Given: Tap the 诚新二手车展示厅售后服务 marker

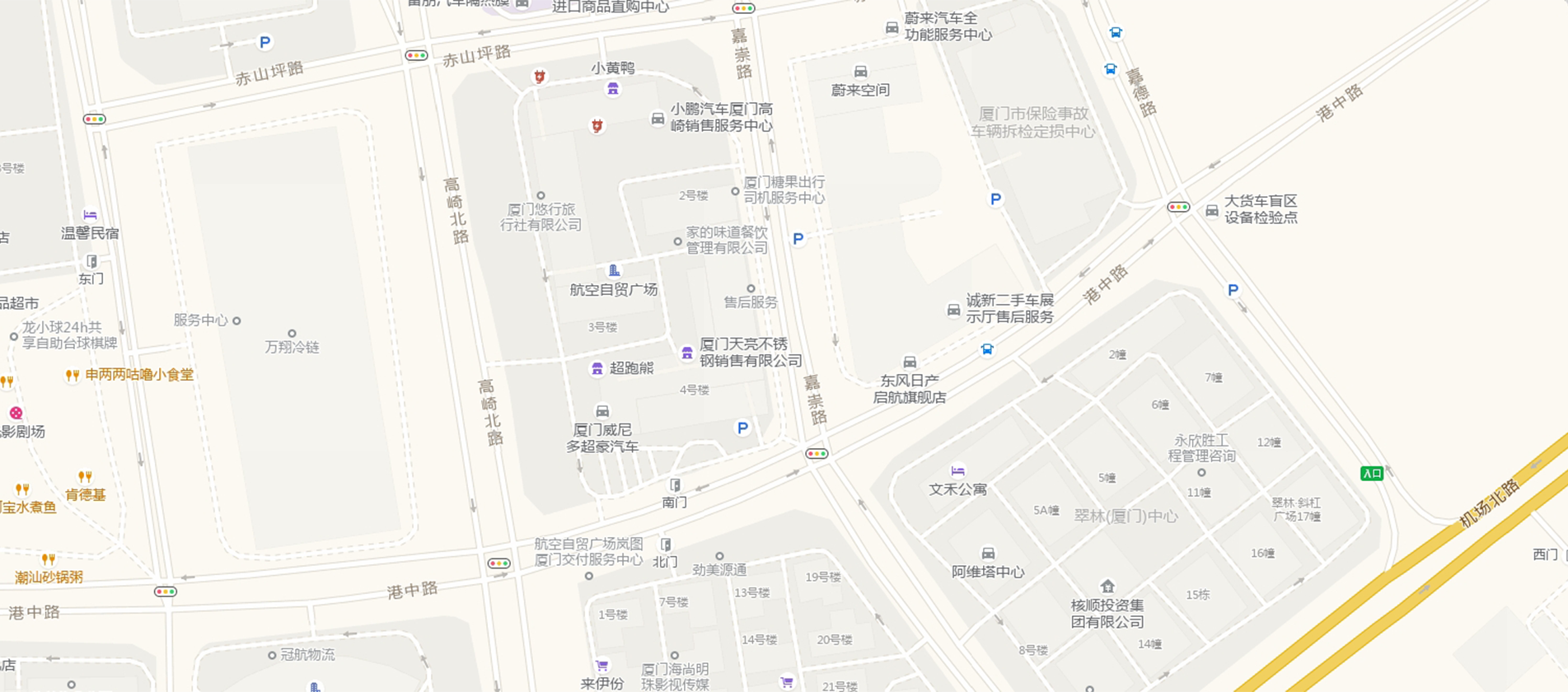Looking at the screenshot, I should pyautogui.click(x=953, y=311).
